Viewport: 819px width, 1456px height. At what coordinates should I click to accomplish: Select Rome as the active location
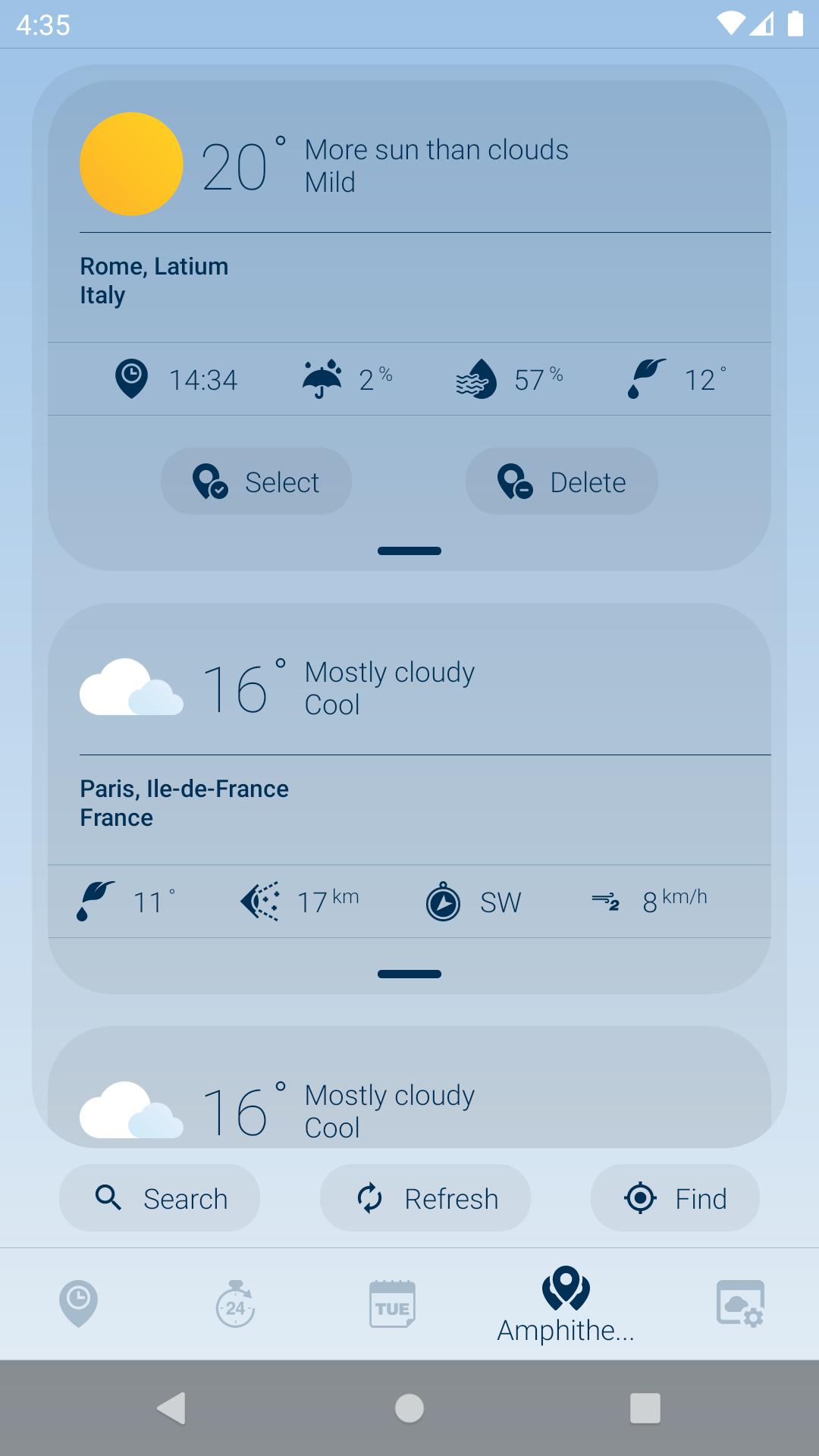pyautogui.click(x=256, y=482)
